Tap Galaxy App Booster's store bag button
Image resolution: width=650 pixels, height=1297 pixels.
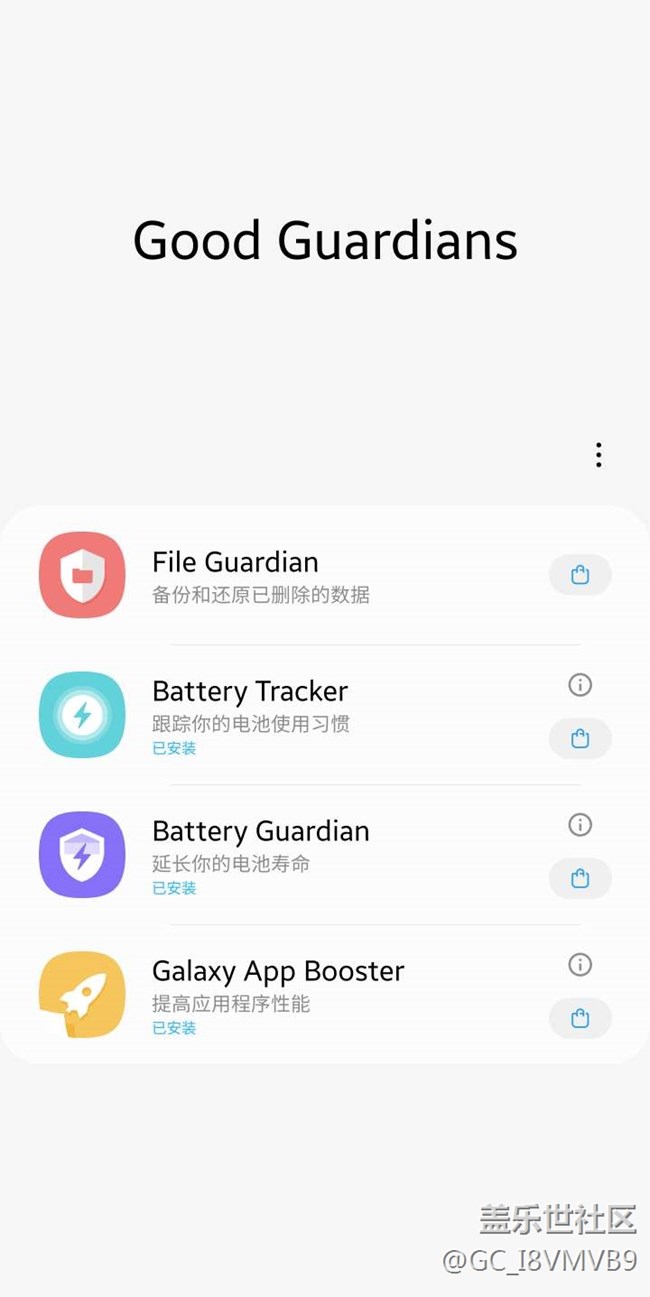pyautogui.click(x=580, y=1019)
